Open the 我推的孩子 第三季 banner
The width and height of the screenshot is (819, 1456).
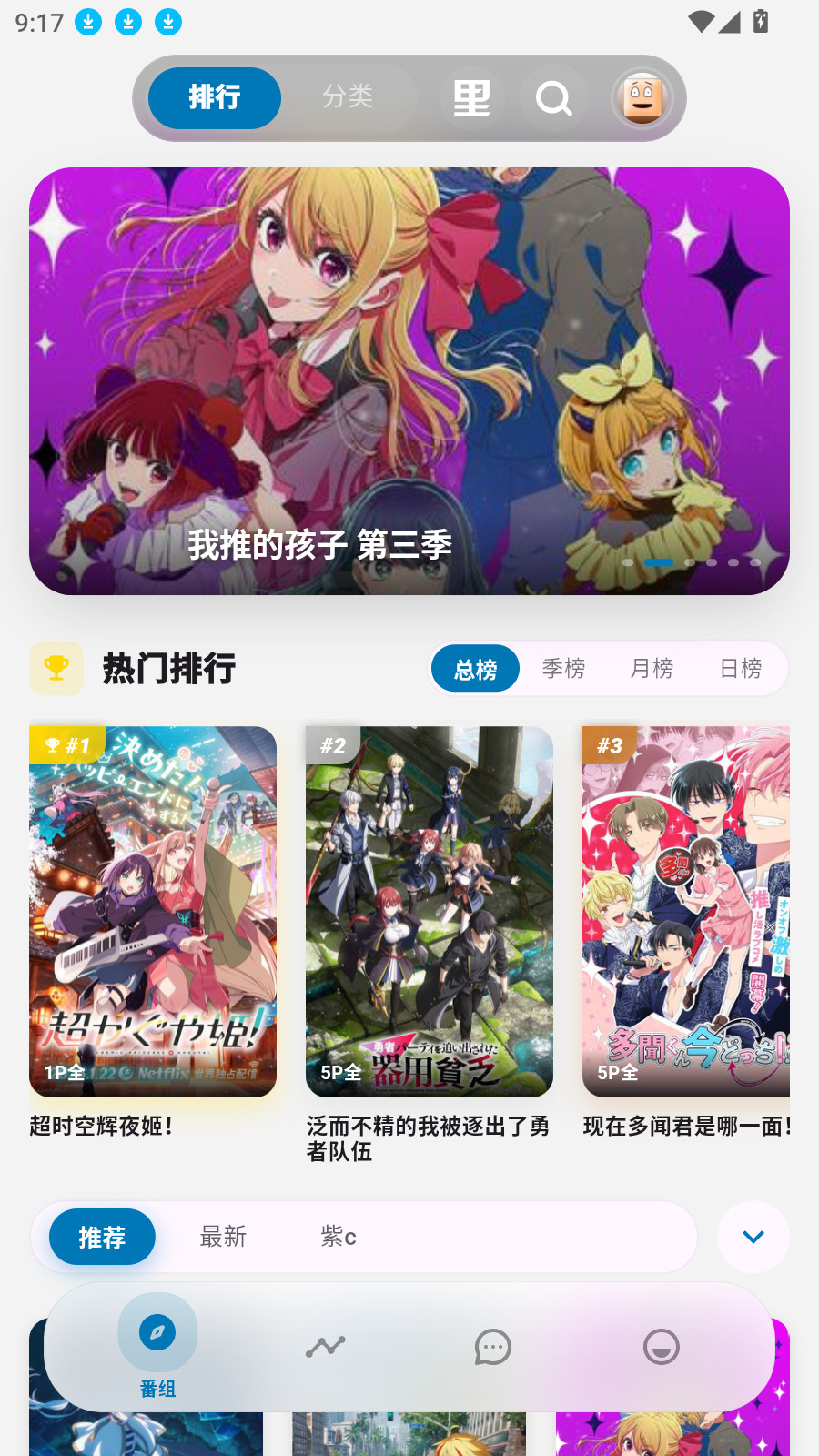pyautogui.click(x=405, y=379)
